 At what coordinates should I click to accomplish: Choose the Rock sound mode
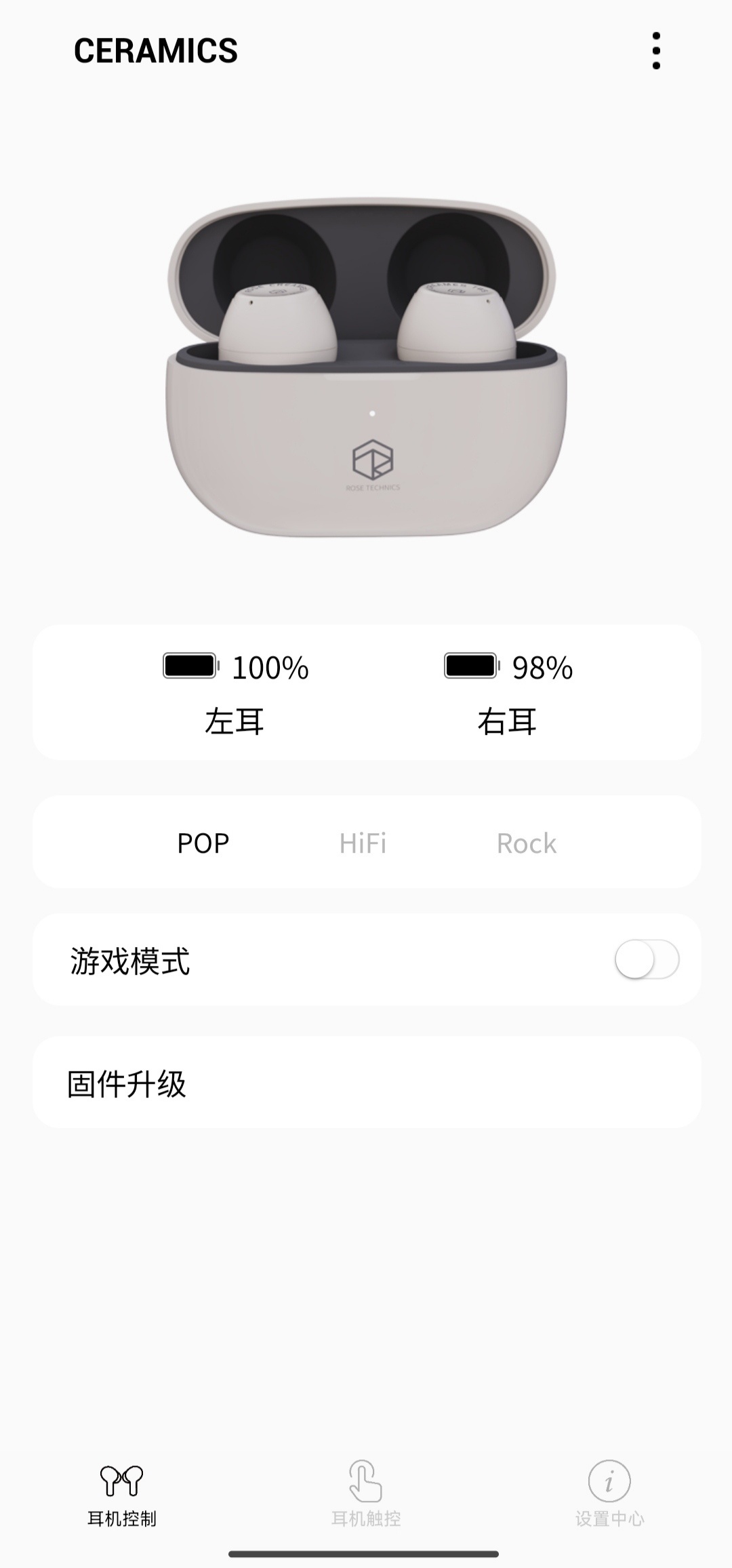[x=527, y=843]
